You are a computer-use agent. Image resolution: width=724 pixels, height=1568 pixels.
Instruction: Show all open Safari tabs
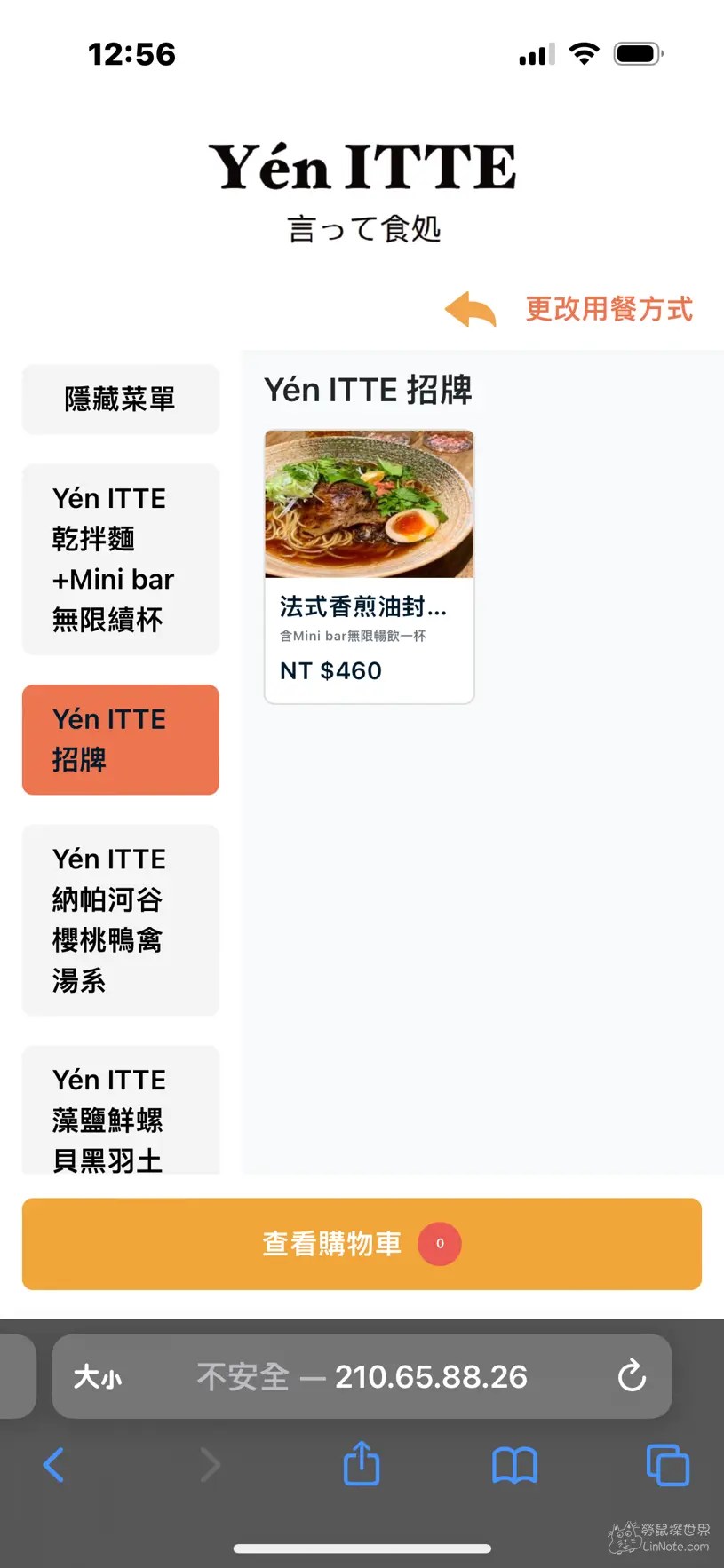pyautogui.click(x=667, y=1465)
